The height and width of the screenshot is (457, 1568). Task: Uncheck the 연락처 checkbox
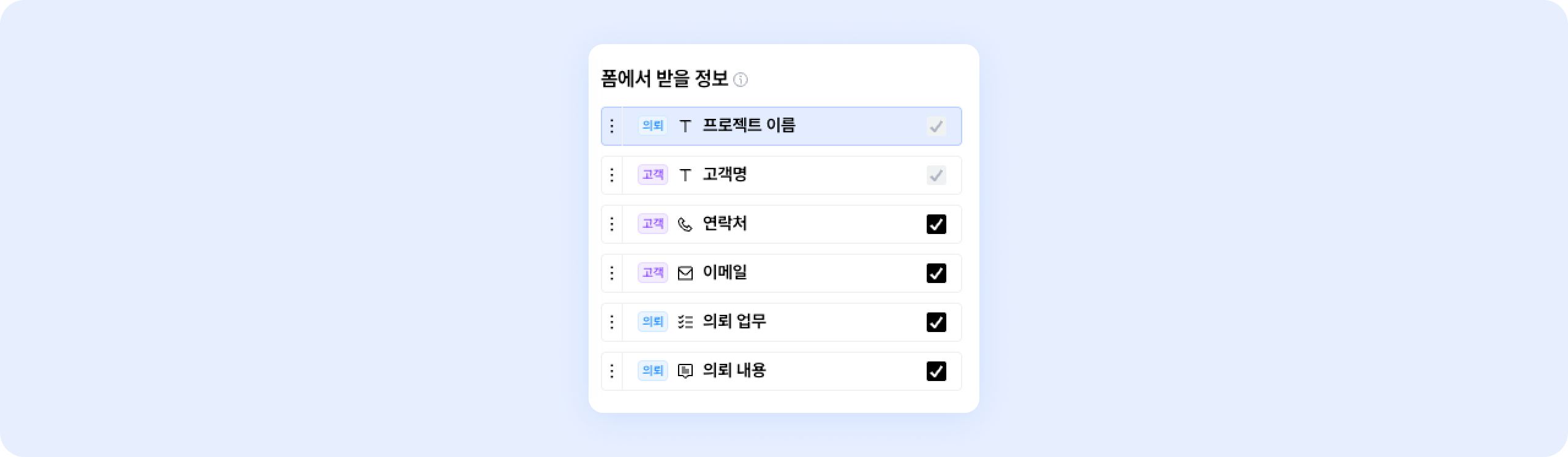[936, 224]
